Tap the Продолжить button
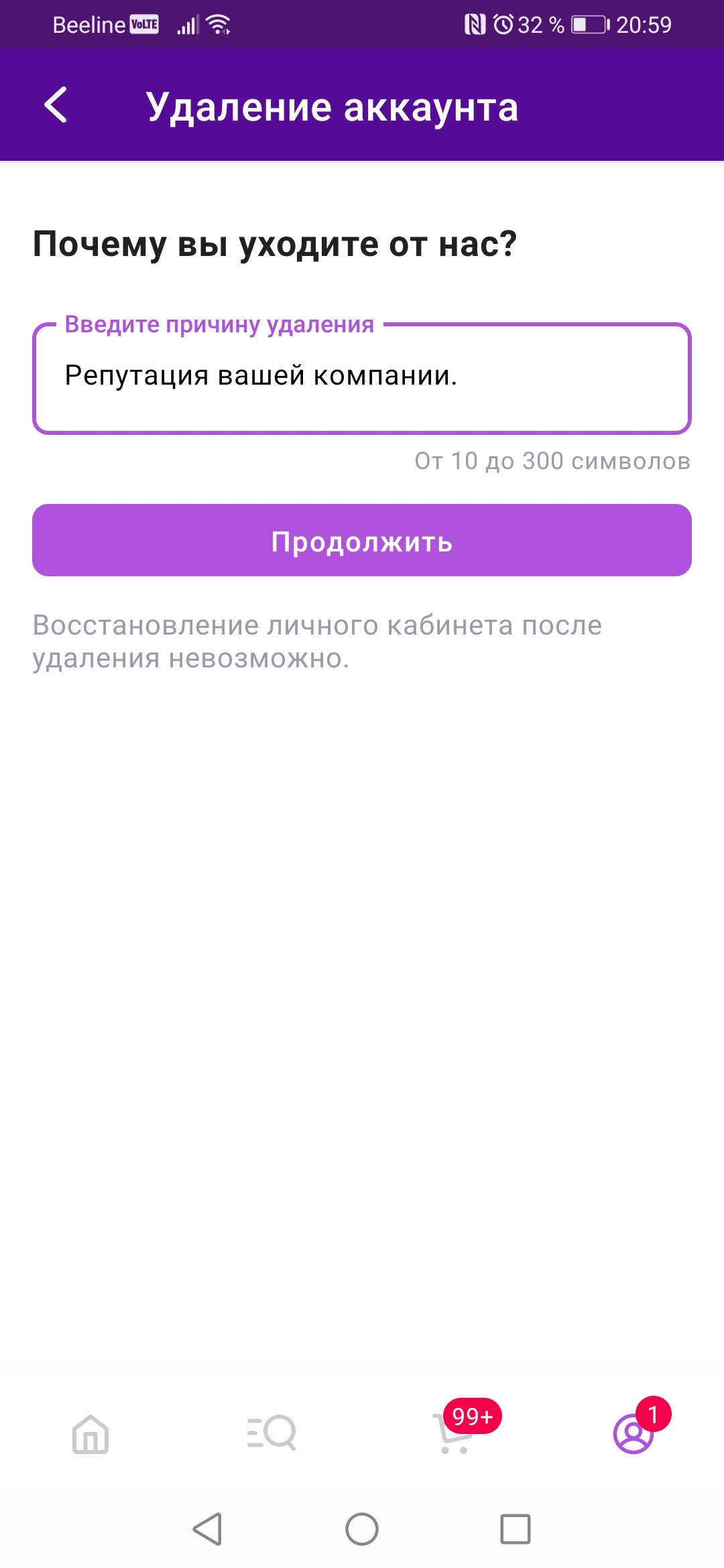This screenshot has height=1568, width=724. click(362, 540)
